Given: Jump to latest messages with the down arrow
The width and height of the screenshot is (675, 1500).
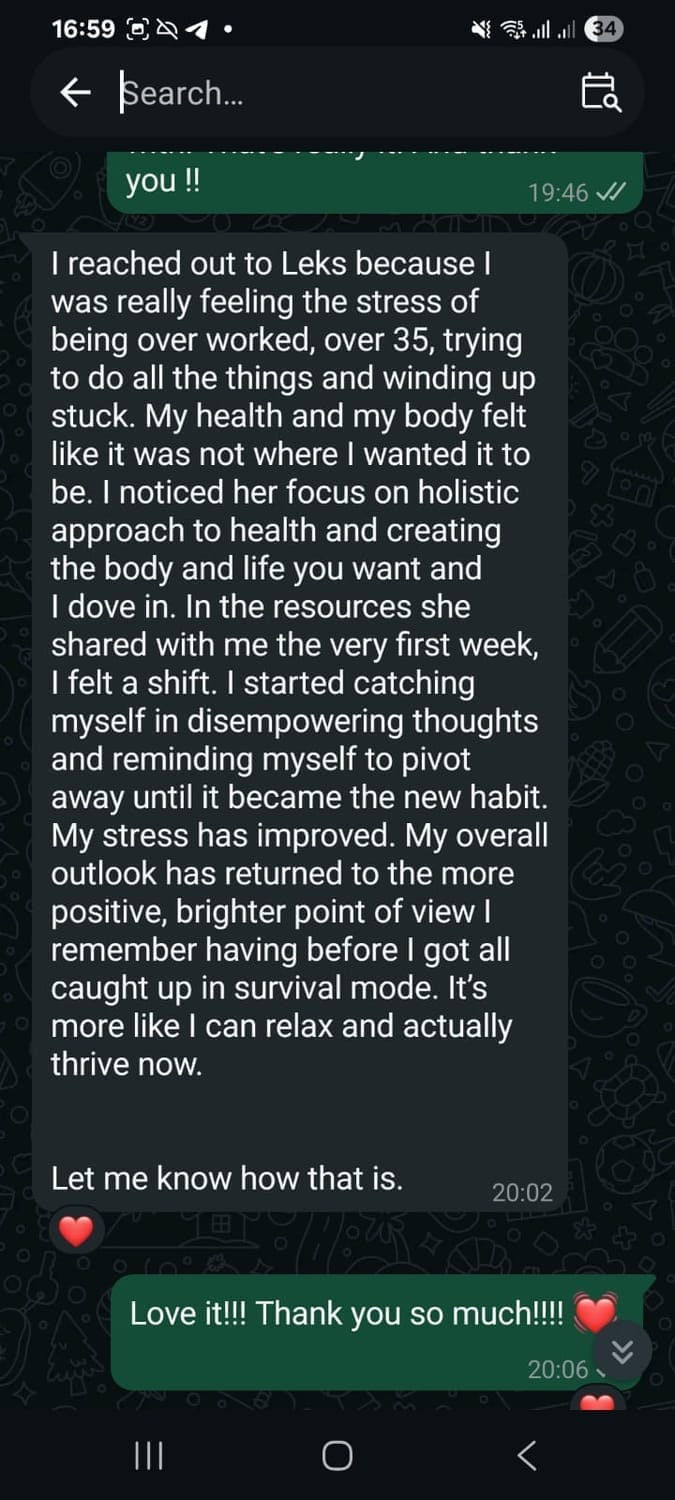Looking at the screenshot, I should (622, 1353).
